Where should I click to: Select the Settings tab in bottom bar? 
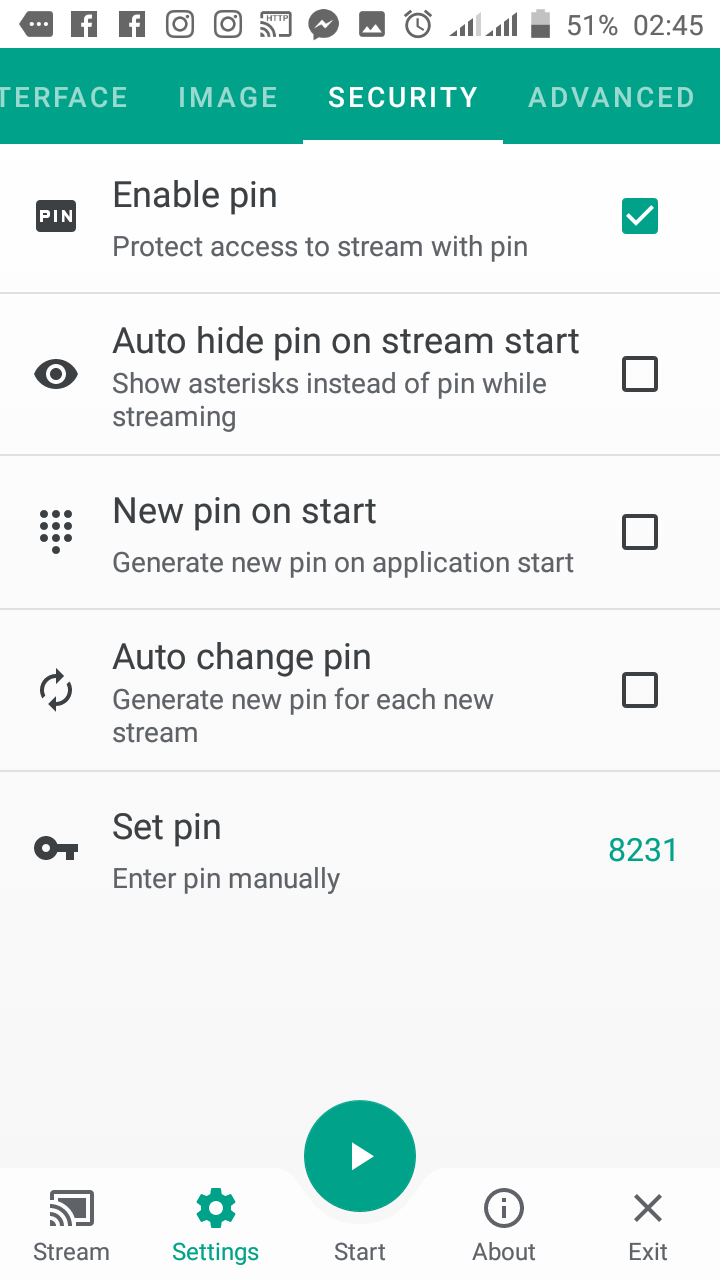215,1226
